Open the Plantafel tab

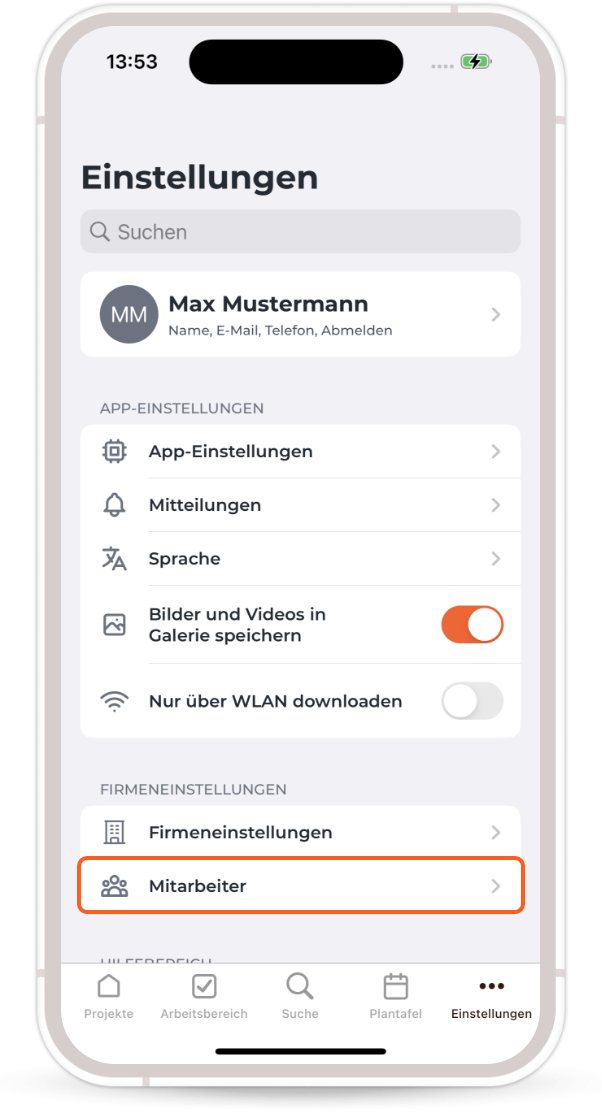(396, 997)
